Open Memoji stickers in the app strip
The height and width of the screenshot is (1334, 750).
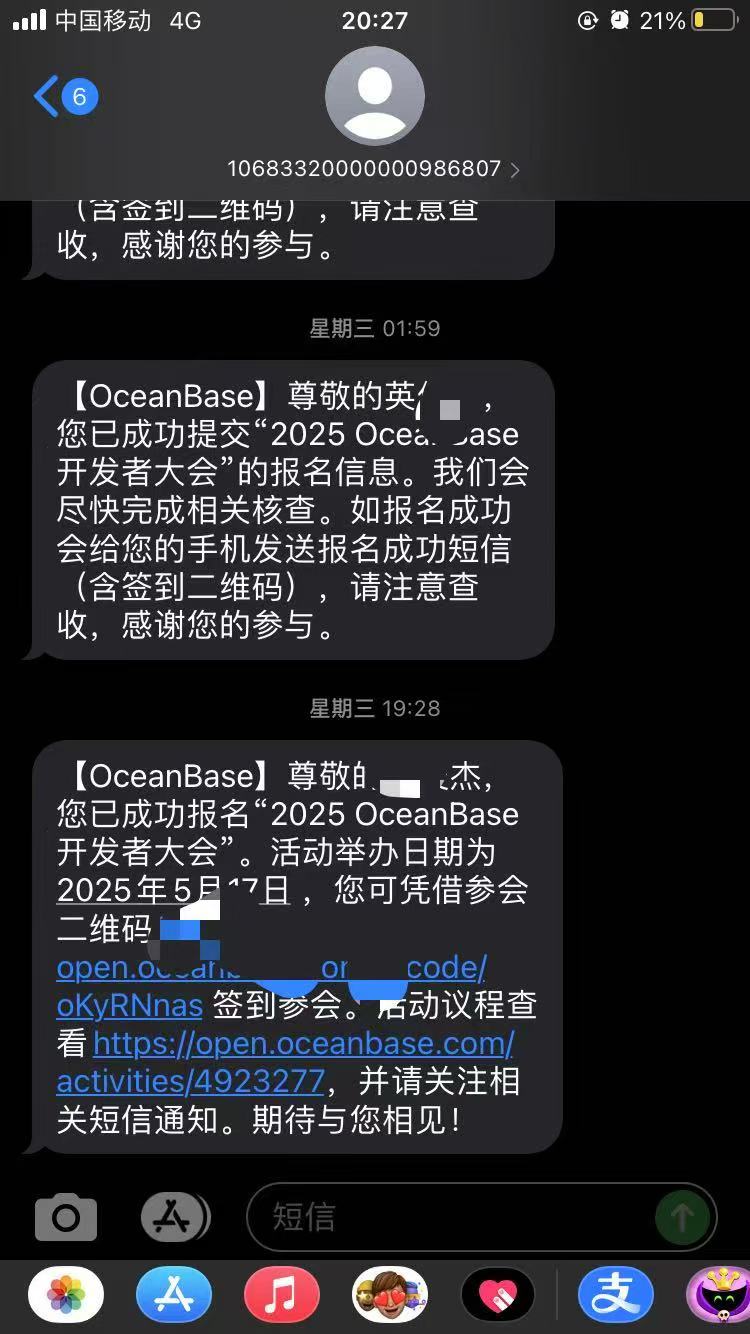click(x=390, y=1295)
